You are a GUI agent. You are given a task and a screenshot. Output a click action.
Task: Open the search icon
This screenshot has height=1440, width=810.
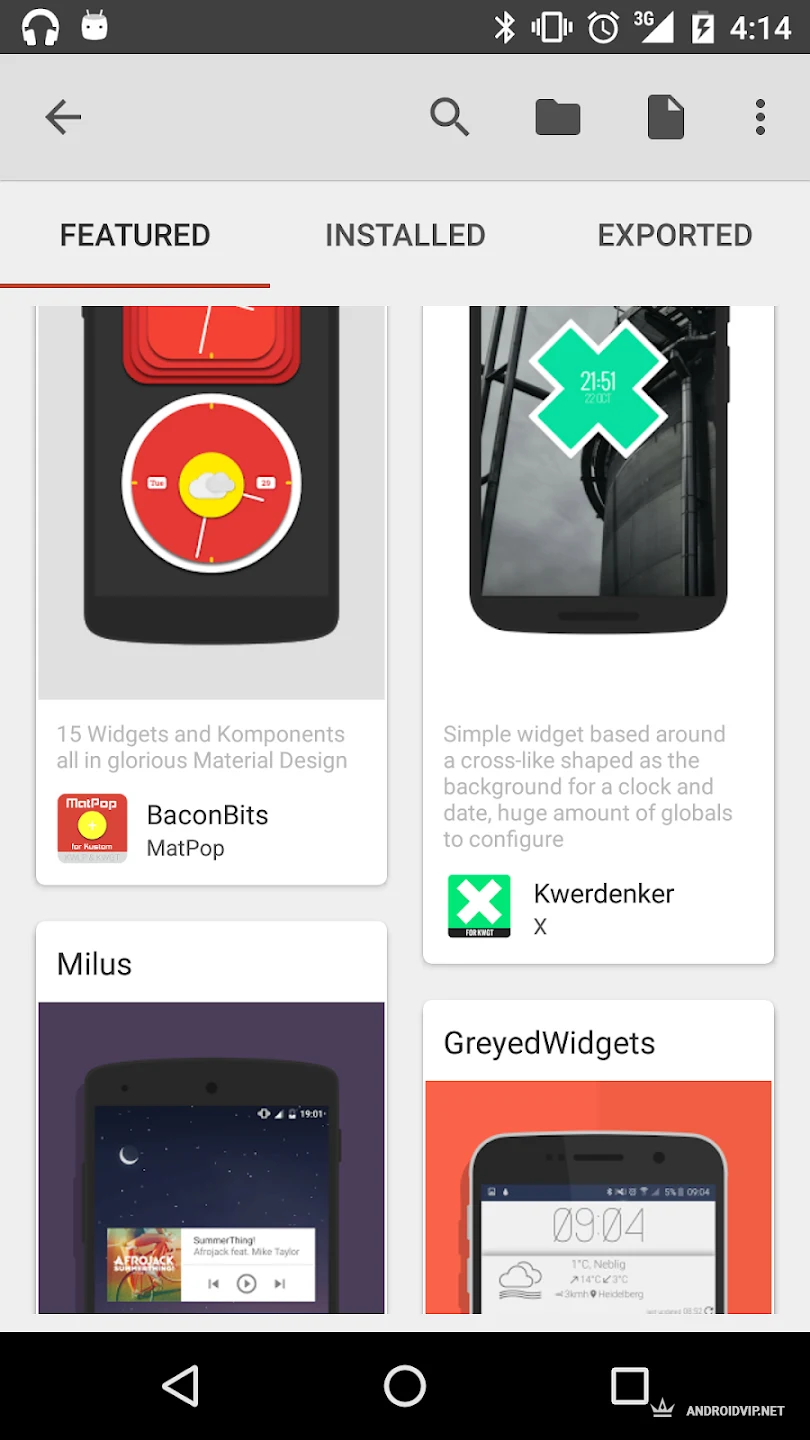click(x=449, y=118)
